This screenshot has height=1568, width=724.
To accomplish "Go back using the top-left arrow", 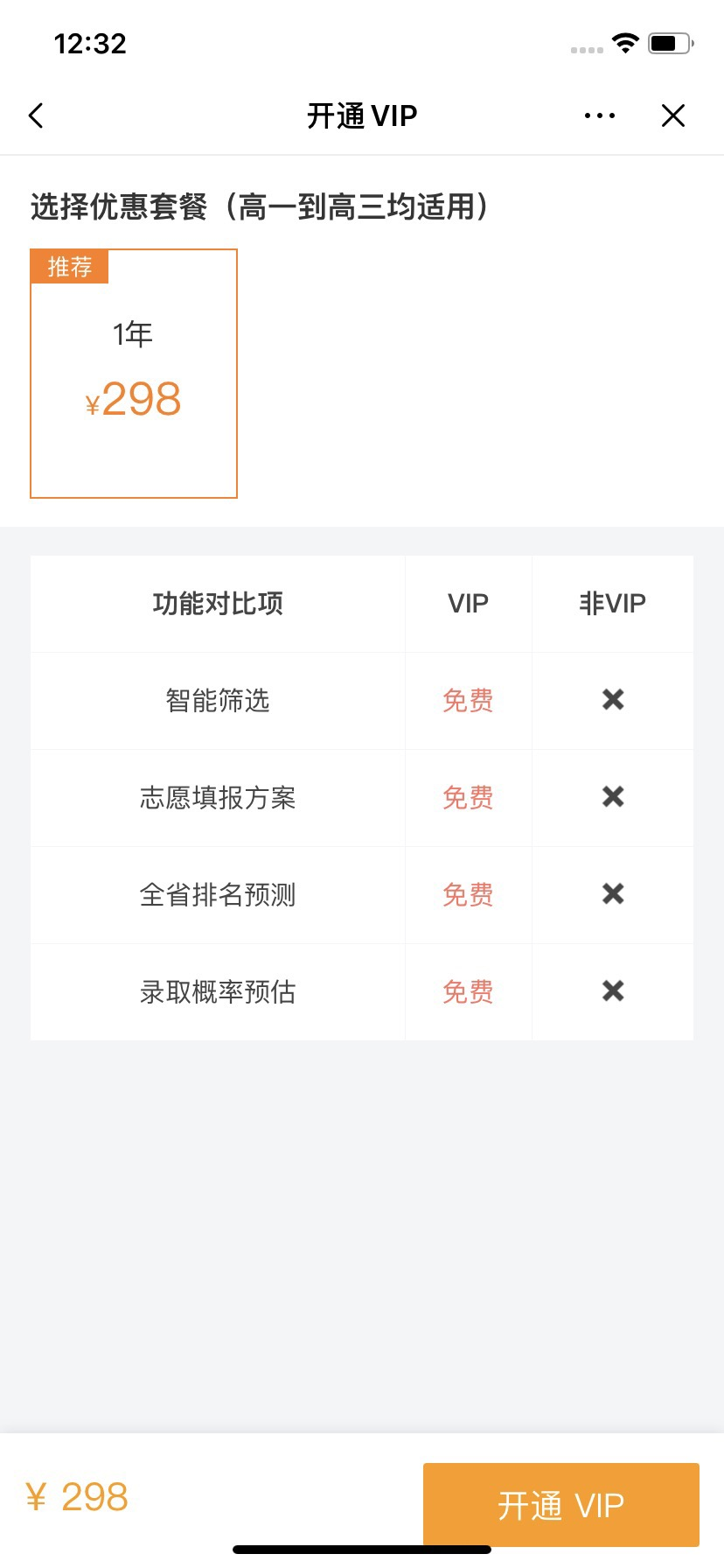I will click(36, 115).
